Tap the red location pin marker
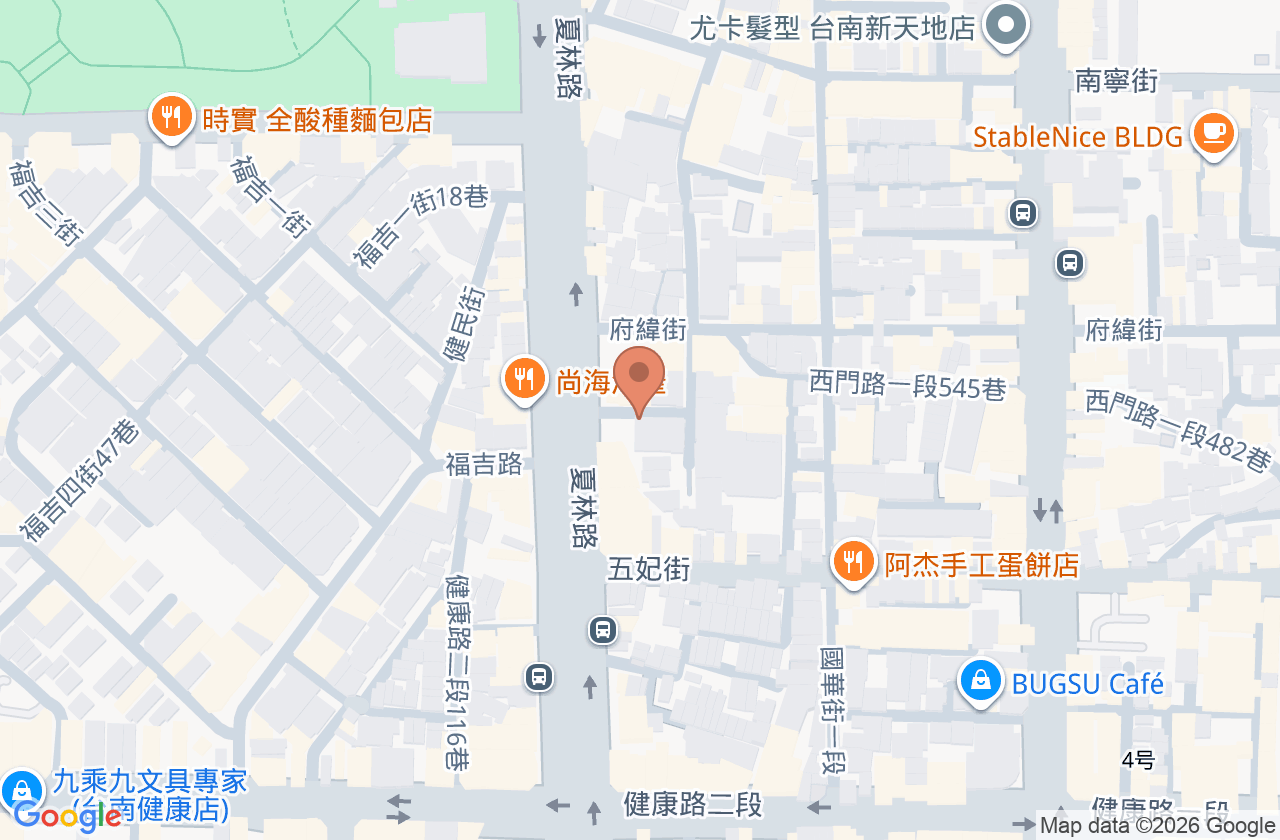This screenshot has width=1280, height=840. (x=639, y=382)
